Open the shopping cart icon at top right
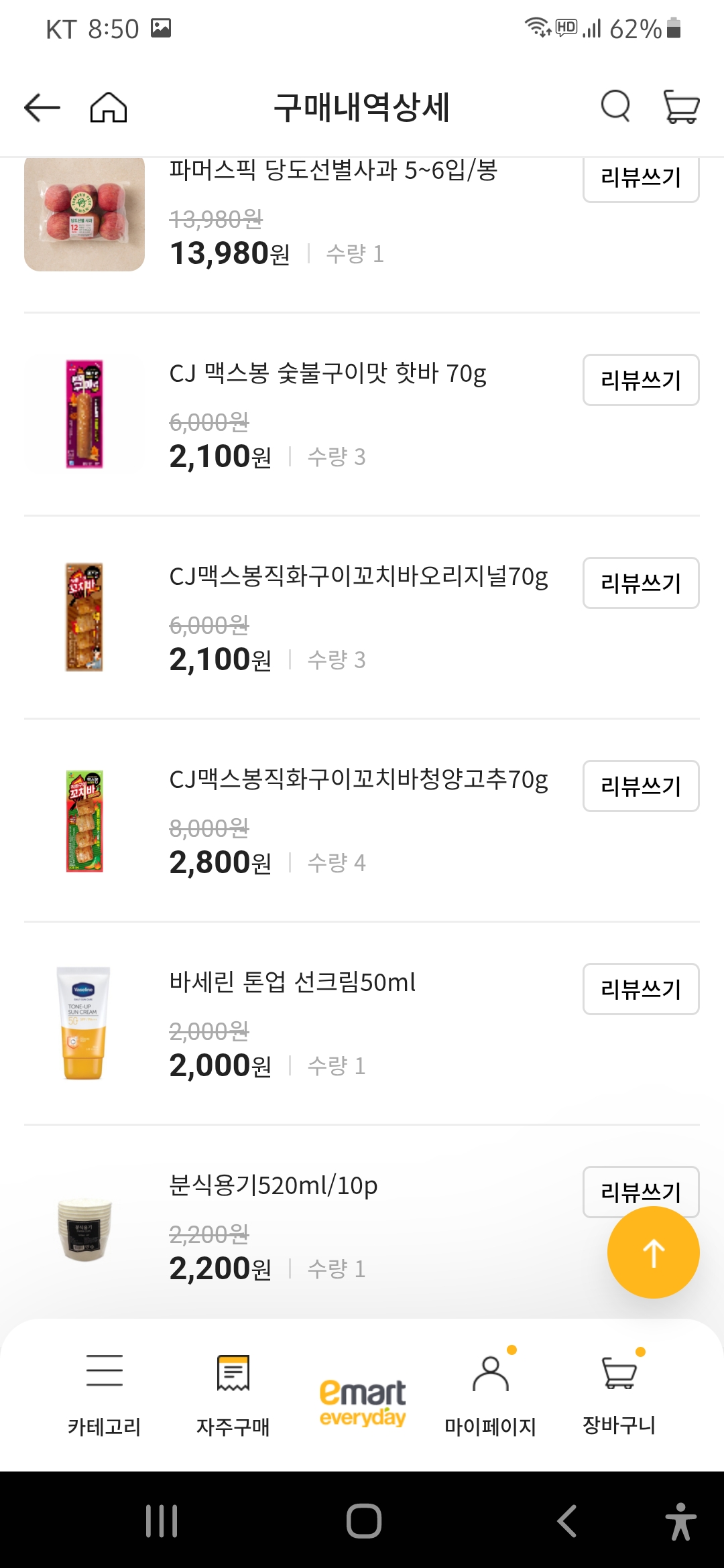724x1568 pixels. tap(680, 106)
